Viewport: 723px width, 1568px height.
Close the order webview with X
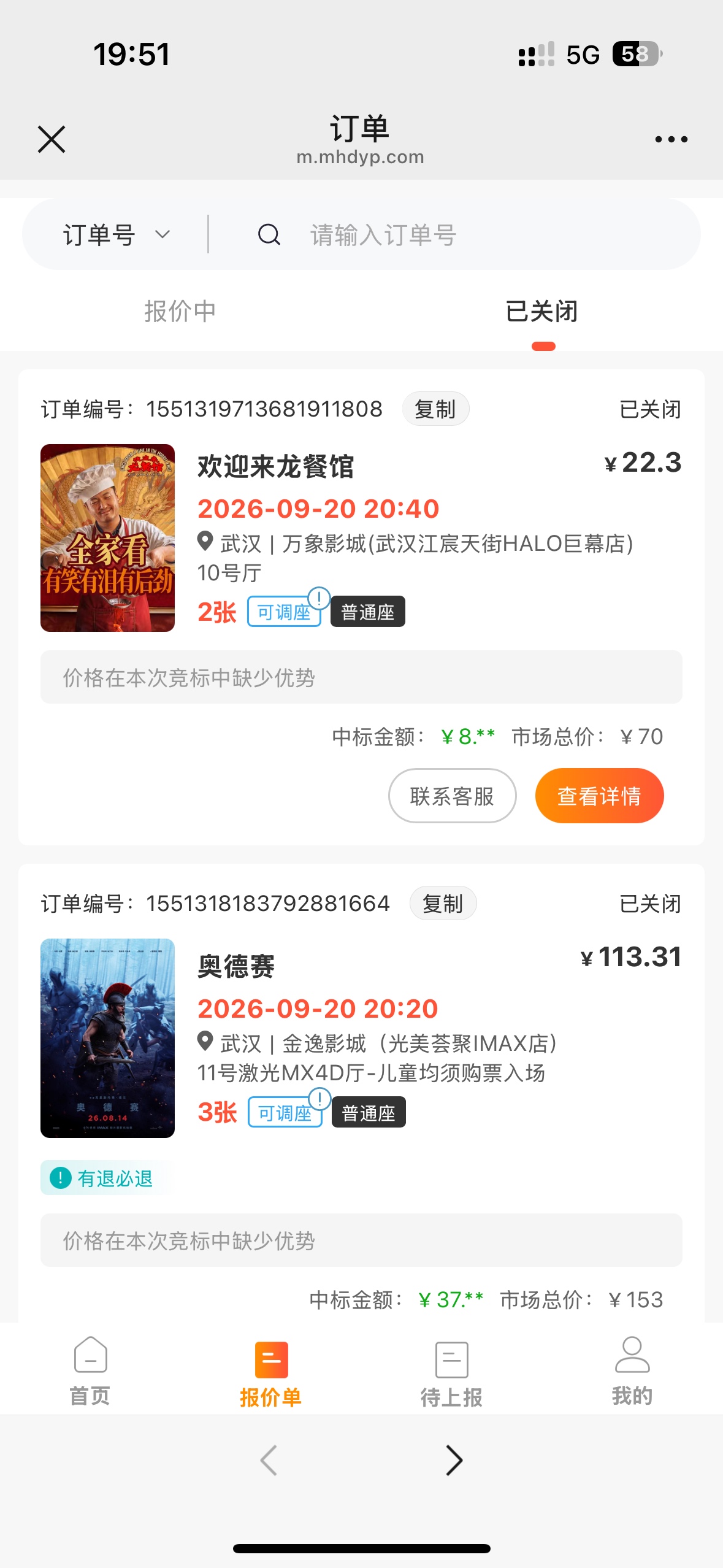(52, 139)
